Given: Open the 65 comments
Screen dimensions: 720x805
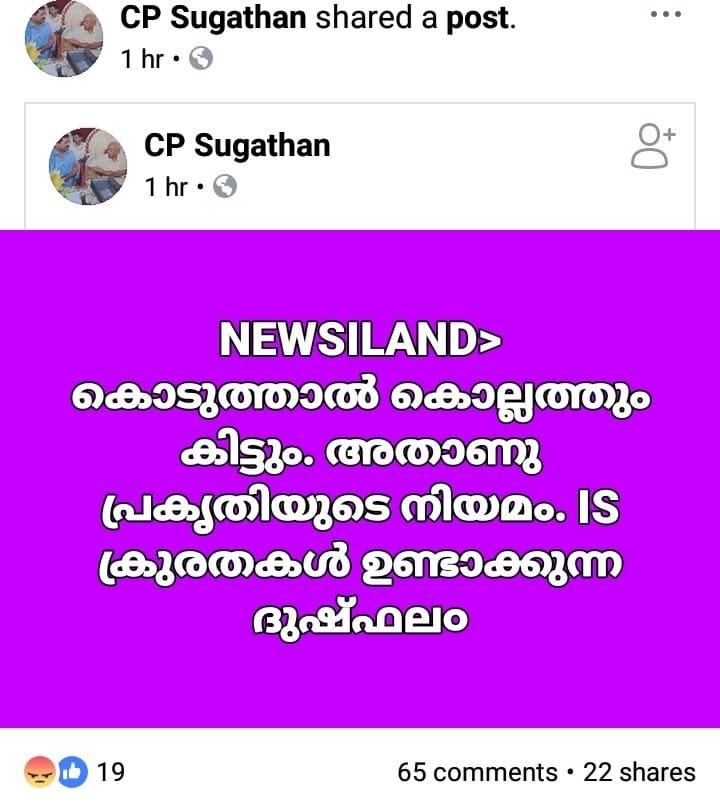Looking at the screenshot, I should point(477,772).
